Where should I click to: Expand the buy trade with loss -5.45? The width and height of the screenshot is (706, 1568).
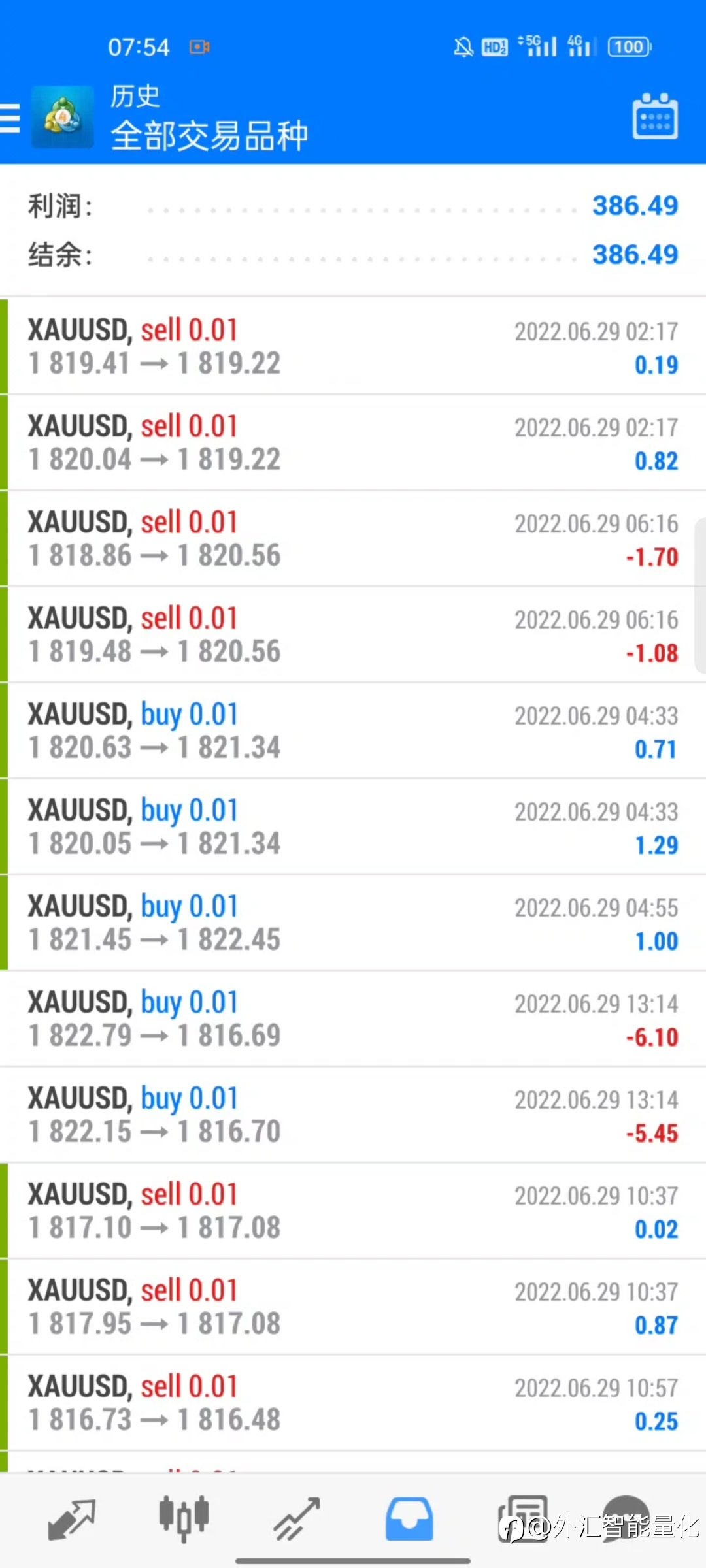tap(353, 1115)
